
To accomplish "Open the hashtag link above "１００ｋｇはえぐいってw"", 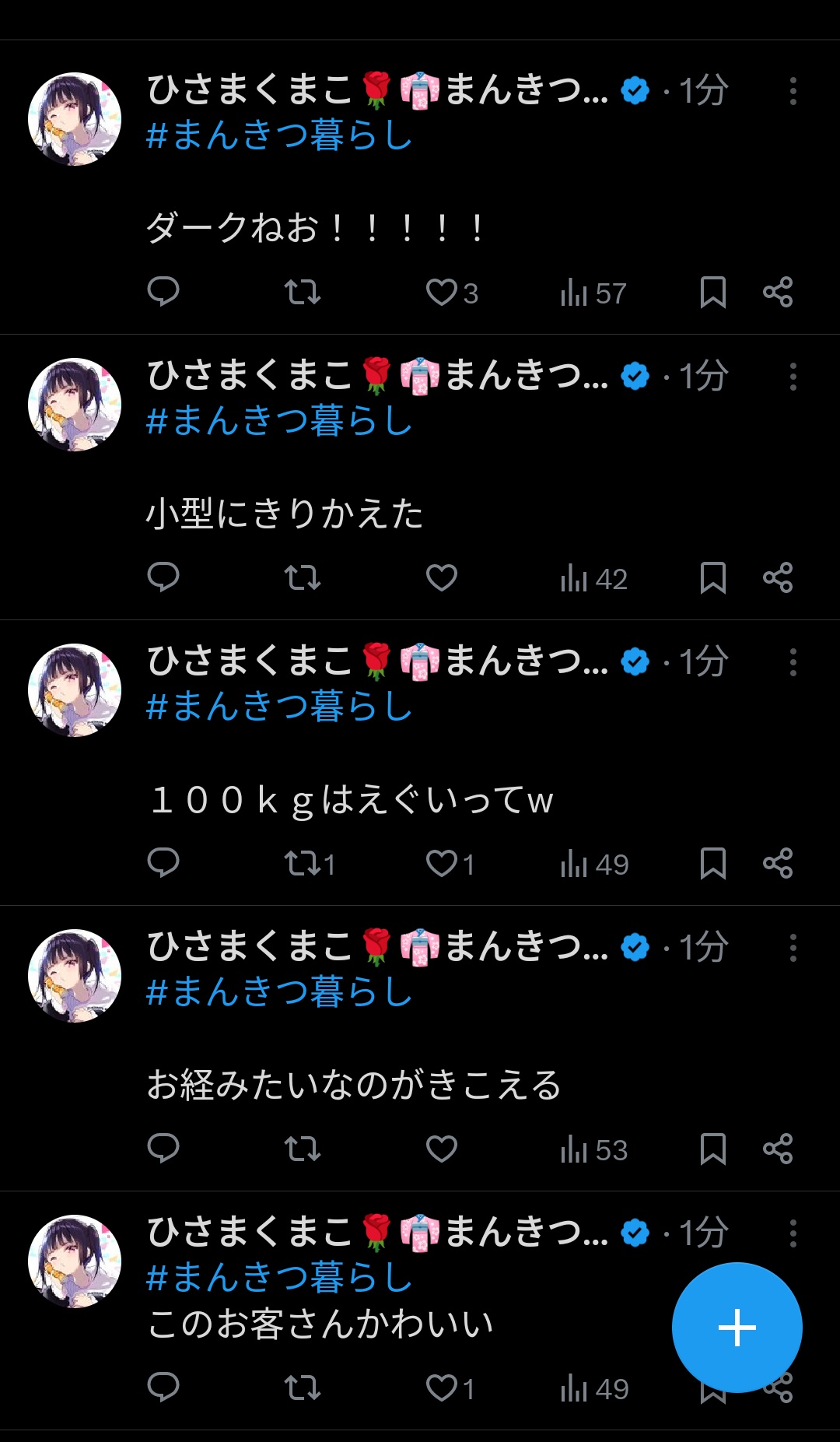I will 279,707.
